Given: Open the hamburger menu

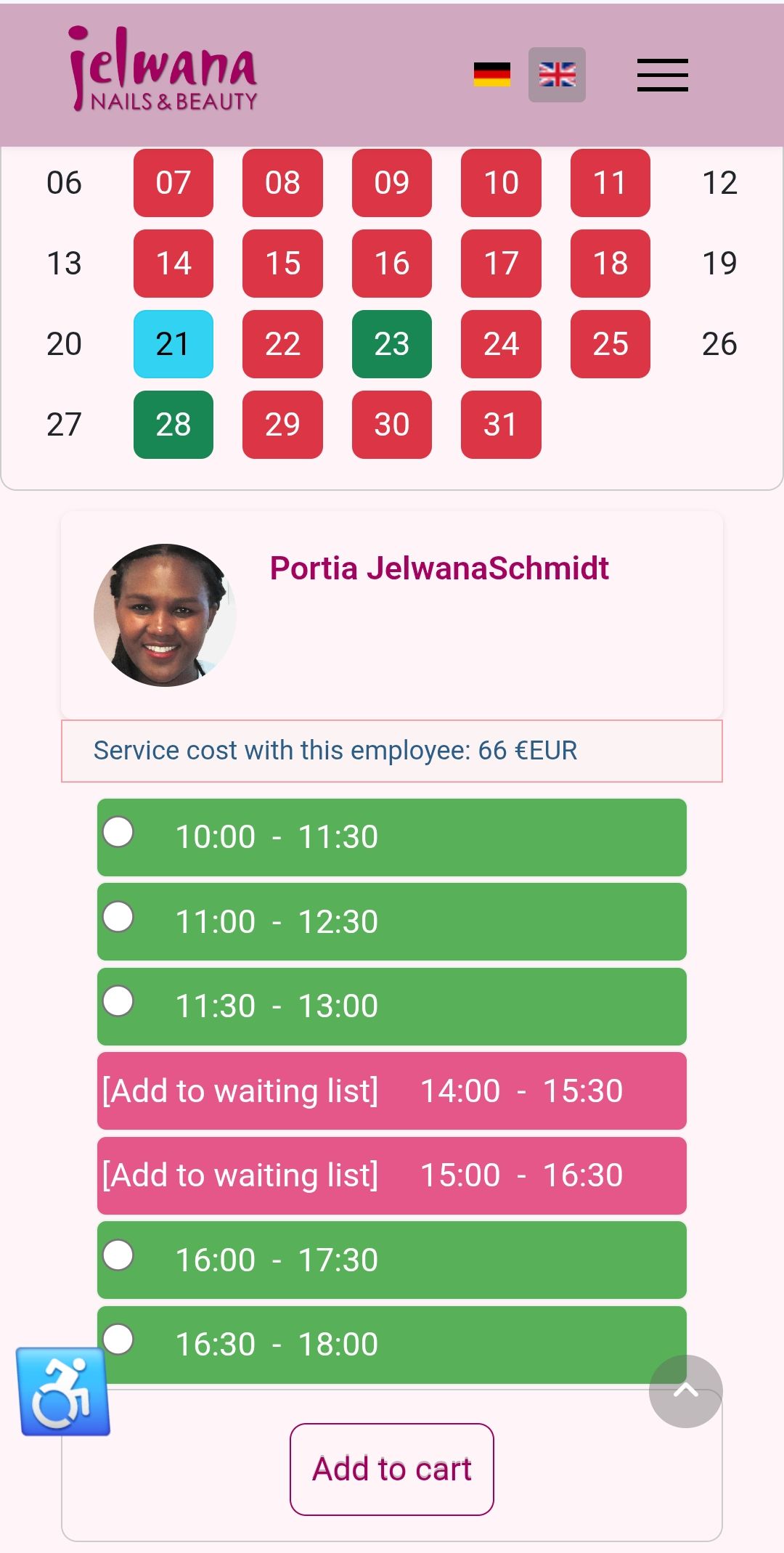Looking at the screenshot, I should click(x=662, y=75).
